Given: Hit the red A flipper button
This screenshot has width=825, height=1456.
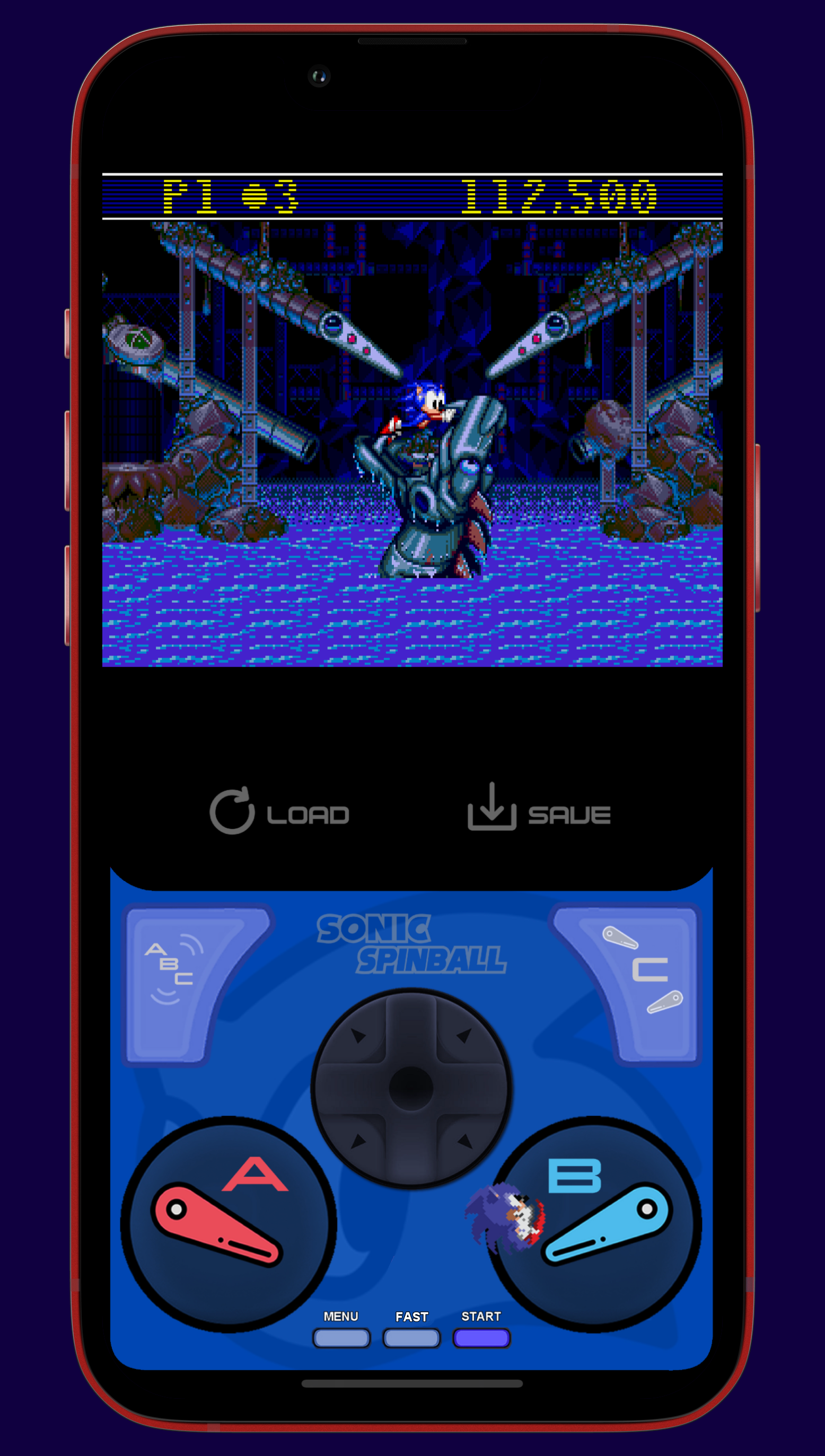Looking at the screenshot, I should pyautogui.click(x=229, y=1225).
